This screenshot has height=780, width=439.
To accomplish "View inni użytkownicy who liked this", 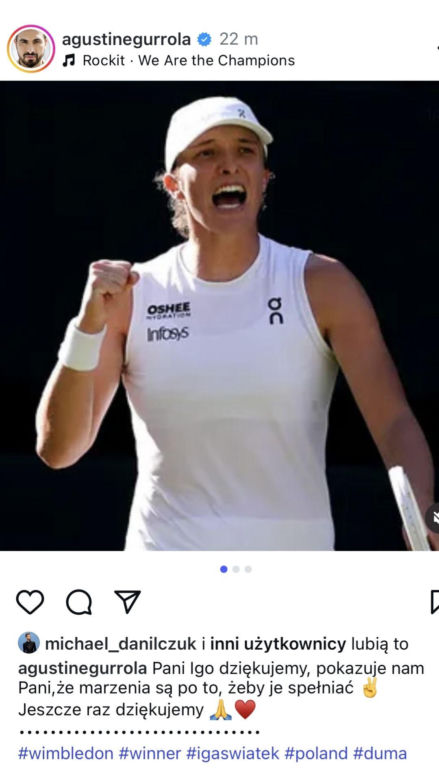I will [x=278, y=644].
